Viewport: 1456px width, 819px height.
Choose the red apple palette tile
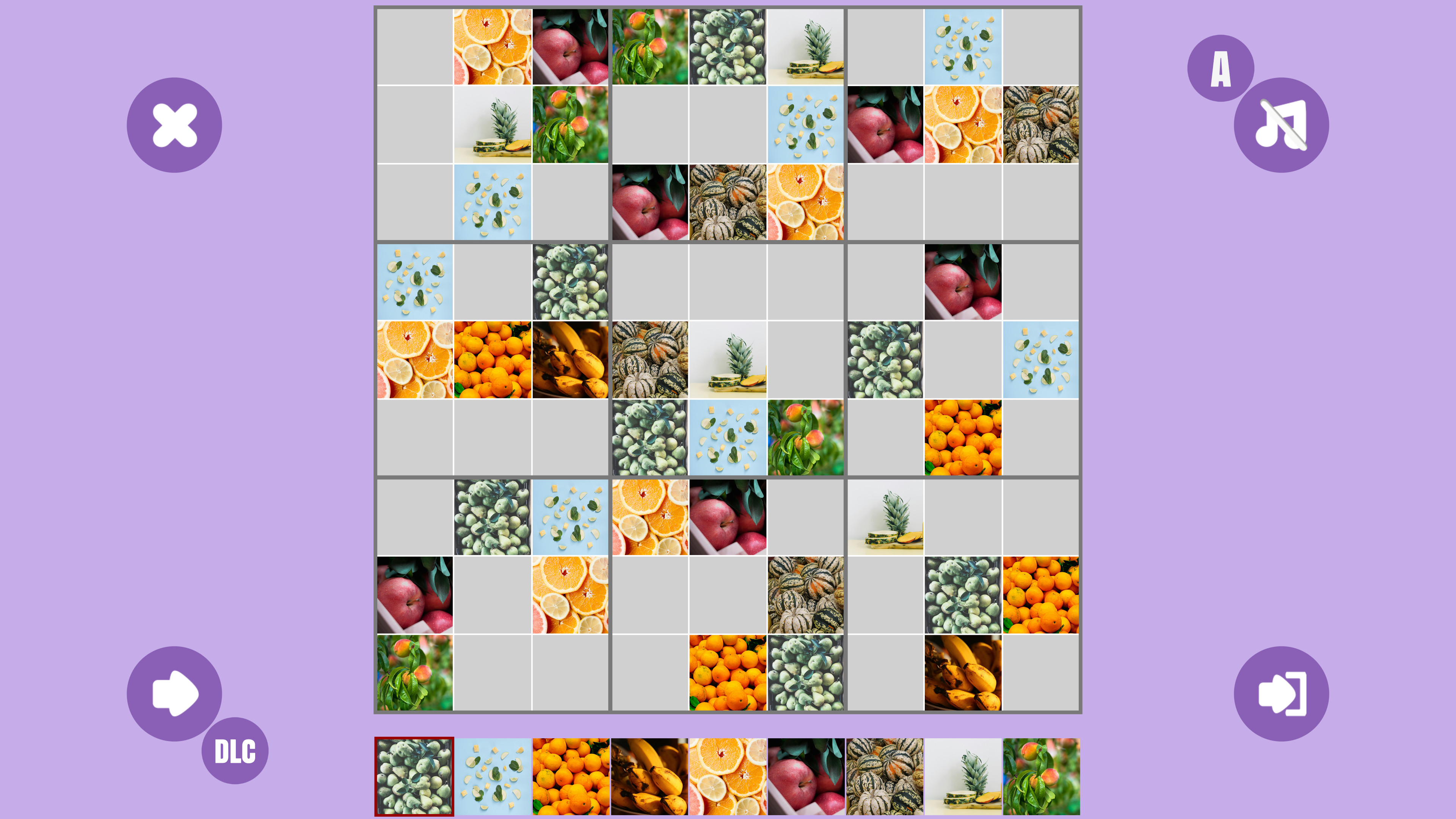(806, 777)
